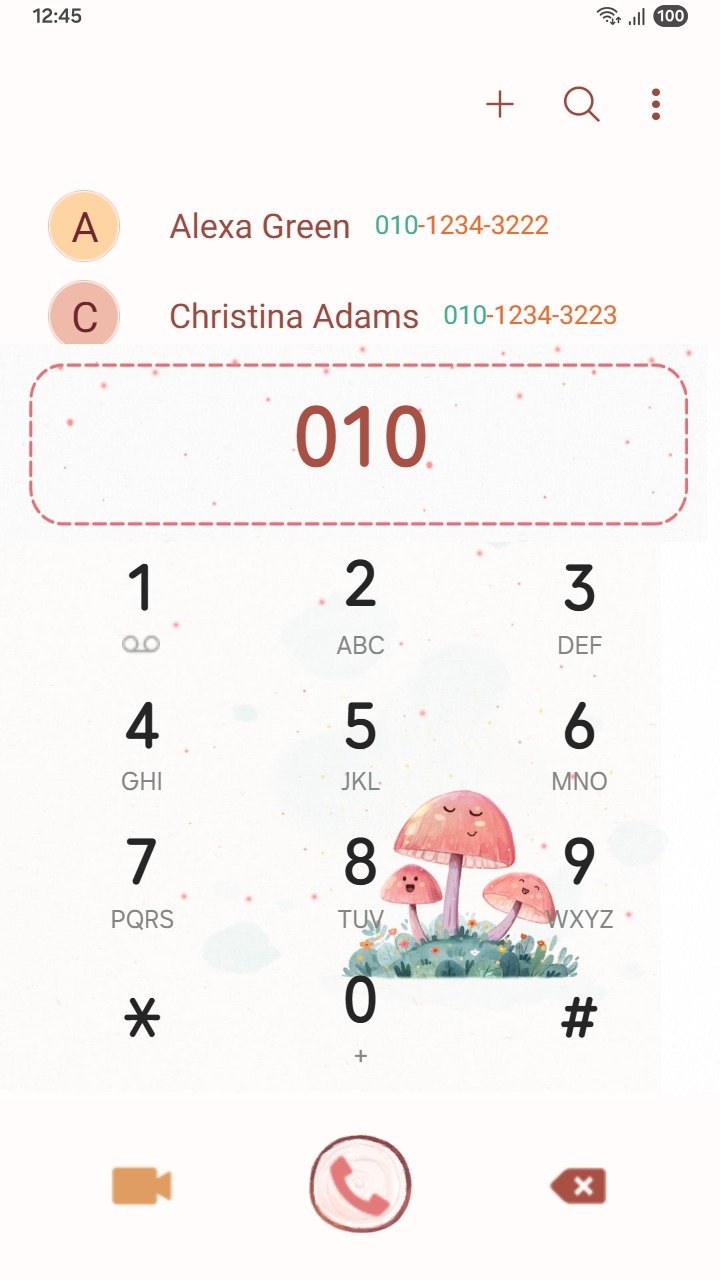Dial digit 4 GHI key
720x1280 pixels.
(x=142, y=742)
